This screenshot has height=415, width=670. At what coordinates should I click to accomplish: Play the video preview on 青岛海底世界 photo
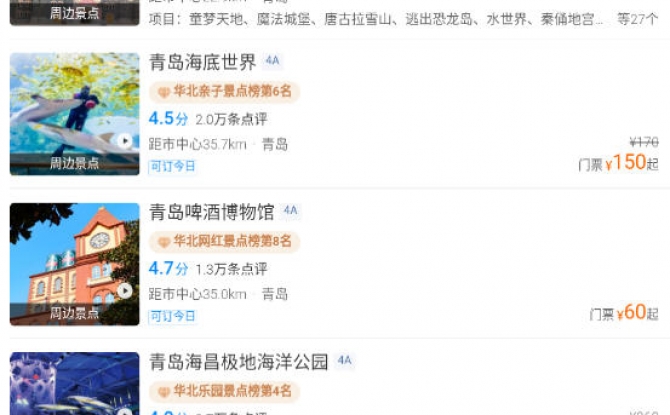coord(124,141)
